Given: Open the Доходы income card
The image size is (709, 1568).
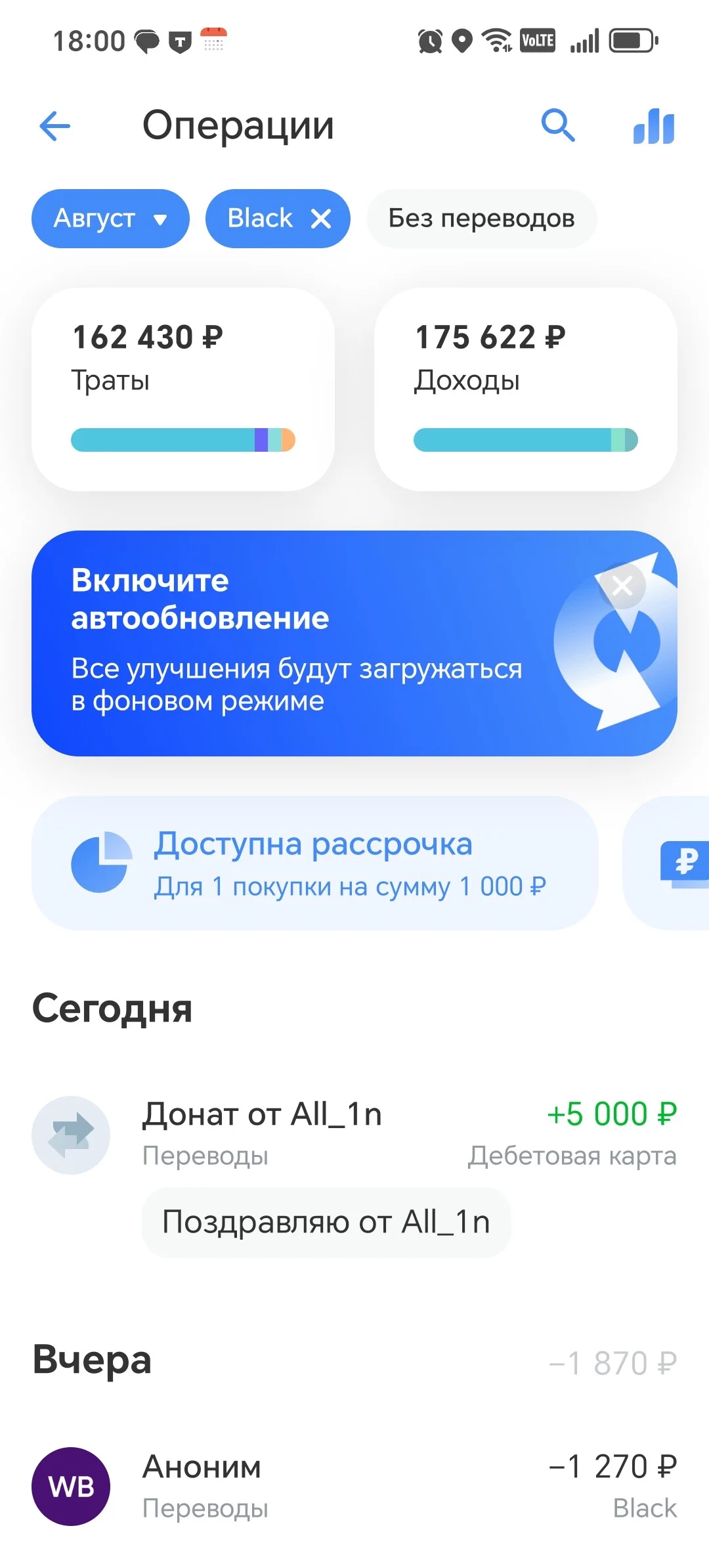Looking at the screenshot, I should click(526, 389).
